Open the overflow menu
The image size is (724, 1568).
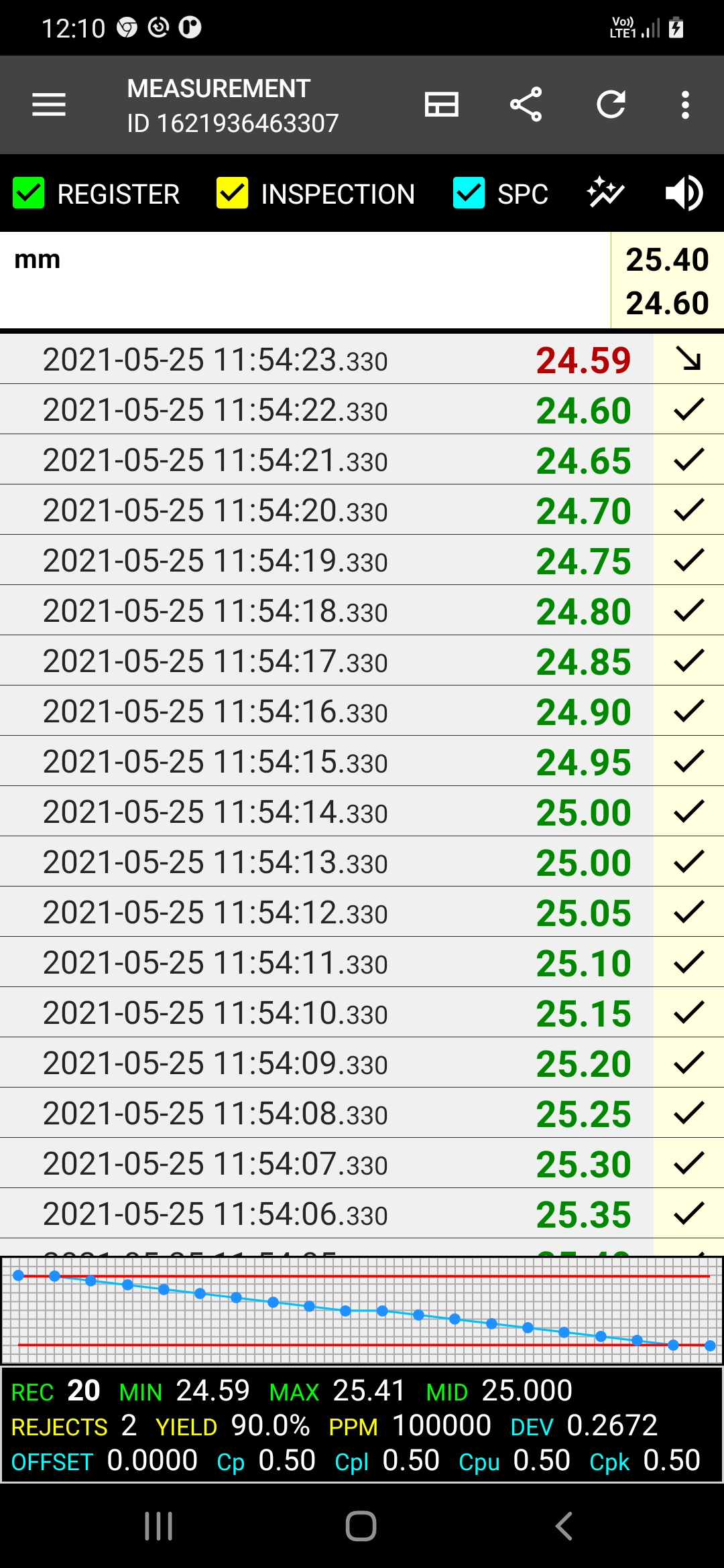(x=684, y=105)
